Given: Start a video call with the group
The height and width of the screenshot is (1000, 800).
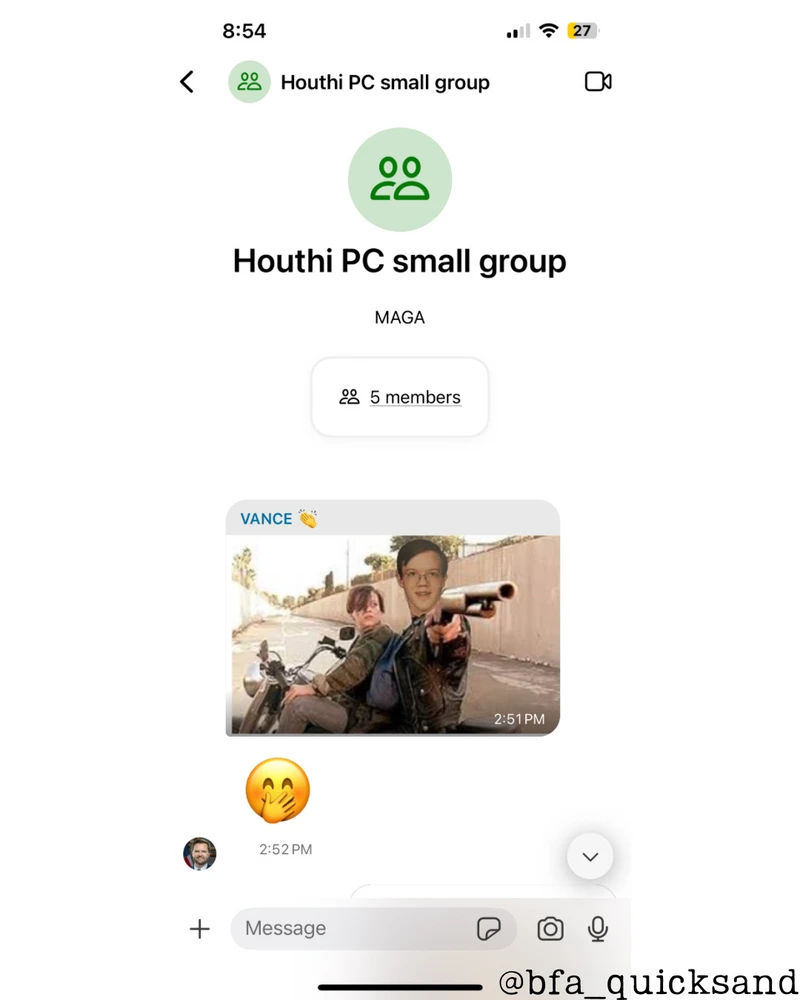Looking at the screenshot, I should click(x=598, y=82).
